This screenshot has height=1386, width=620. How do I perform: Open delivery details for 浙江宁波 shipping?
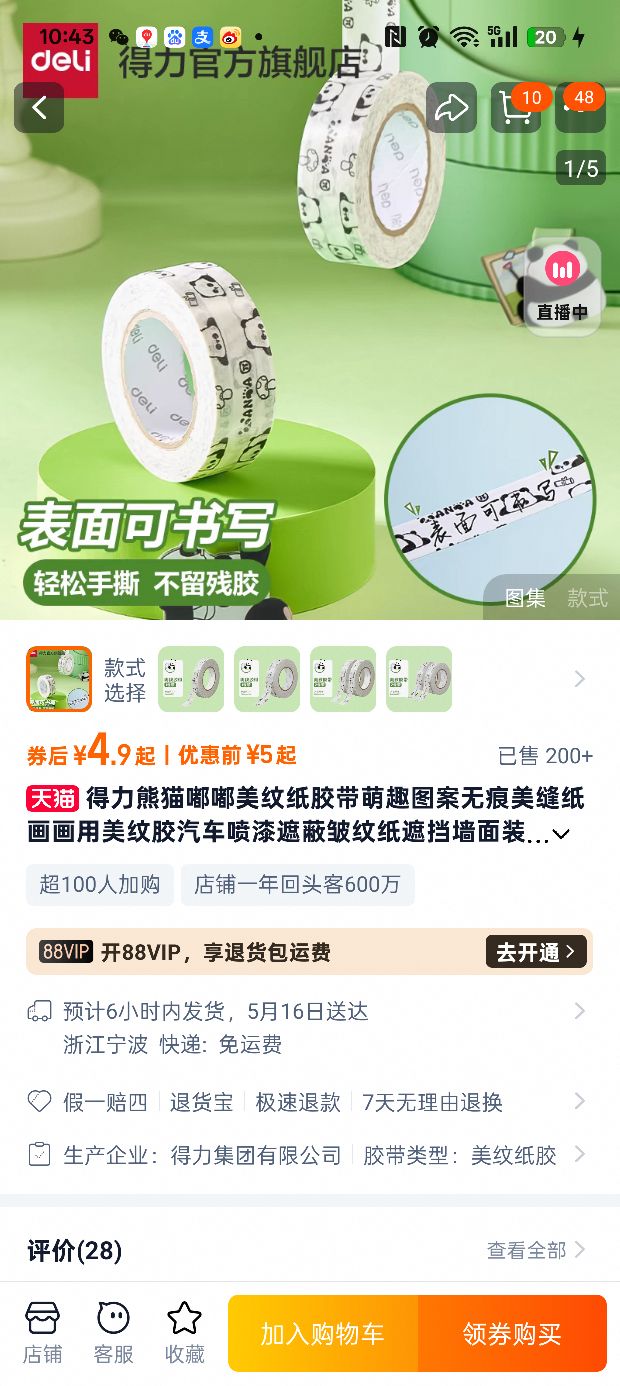[x=579, y=1012]
